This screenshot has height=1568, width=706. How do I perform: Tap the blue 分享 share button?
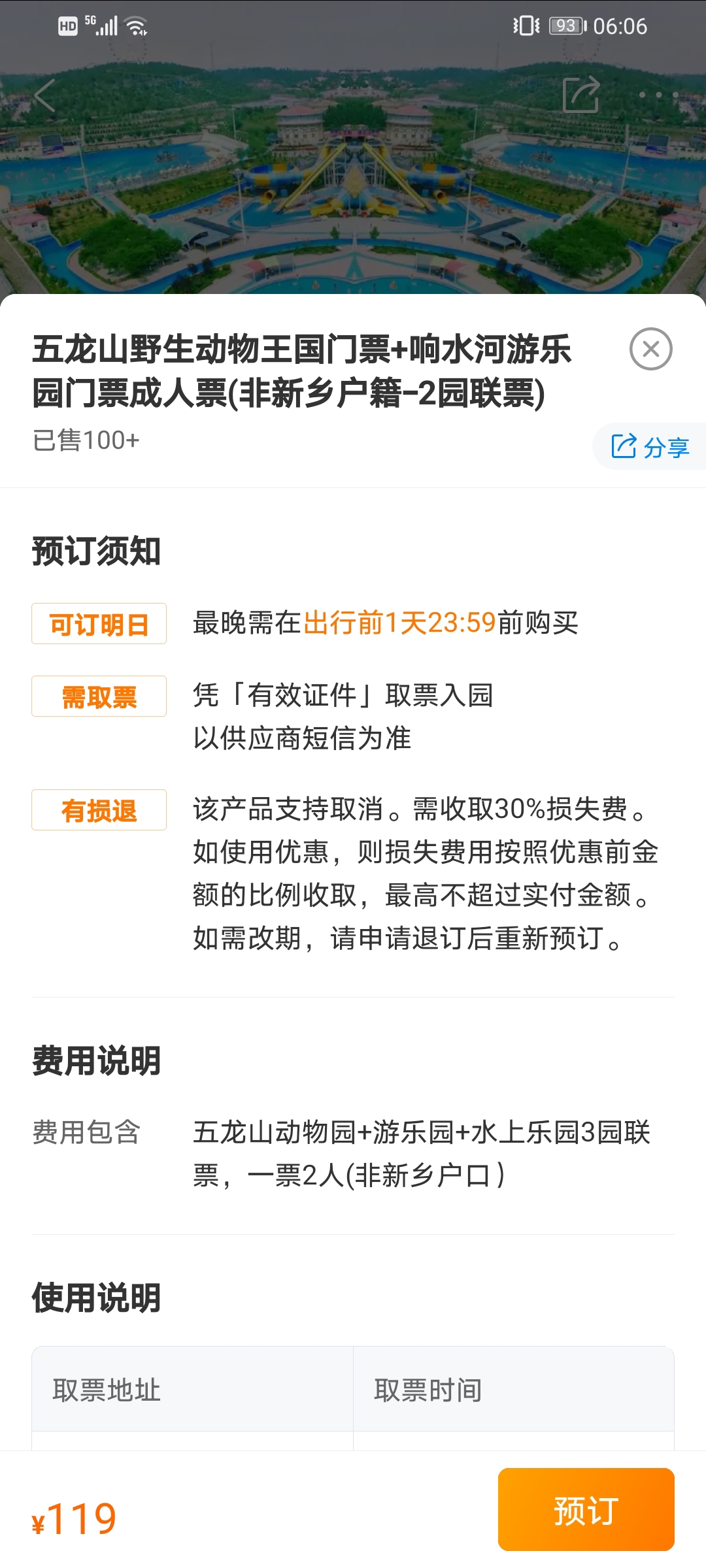coord(650,447)
